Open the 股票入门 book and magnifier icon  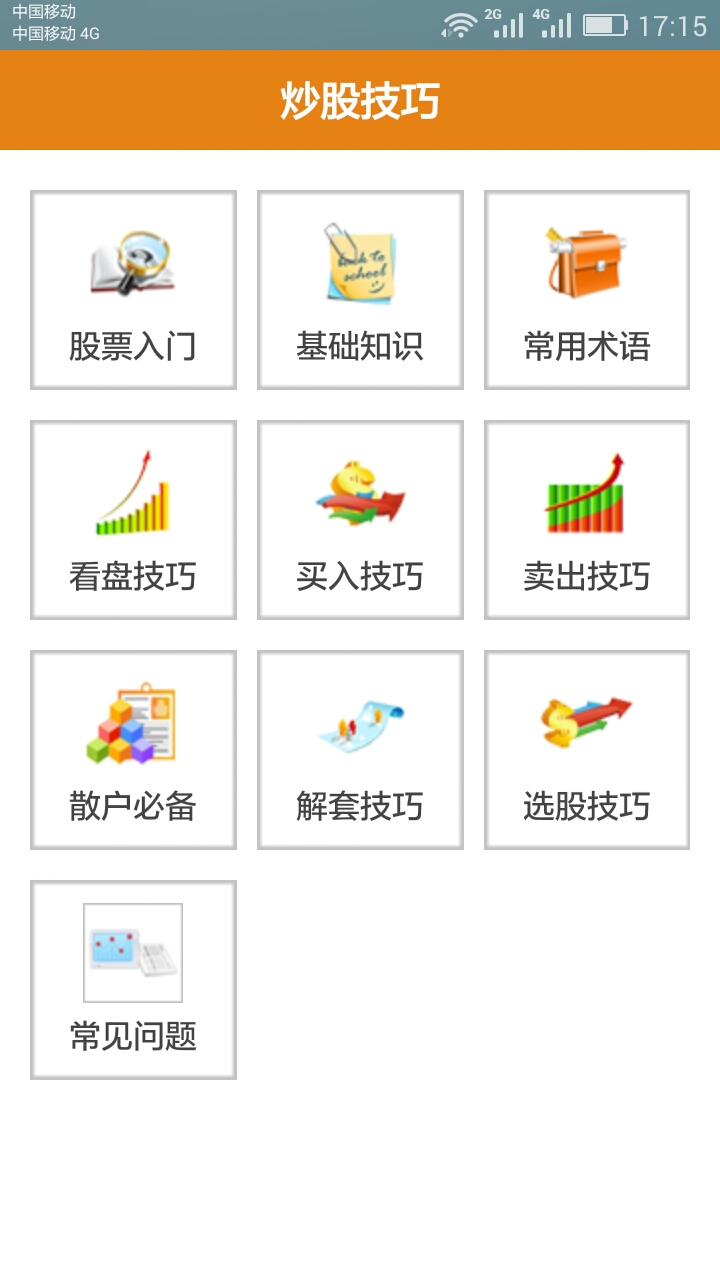[133, 262]
